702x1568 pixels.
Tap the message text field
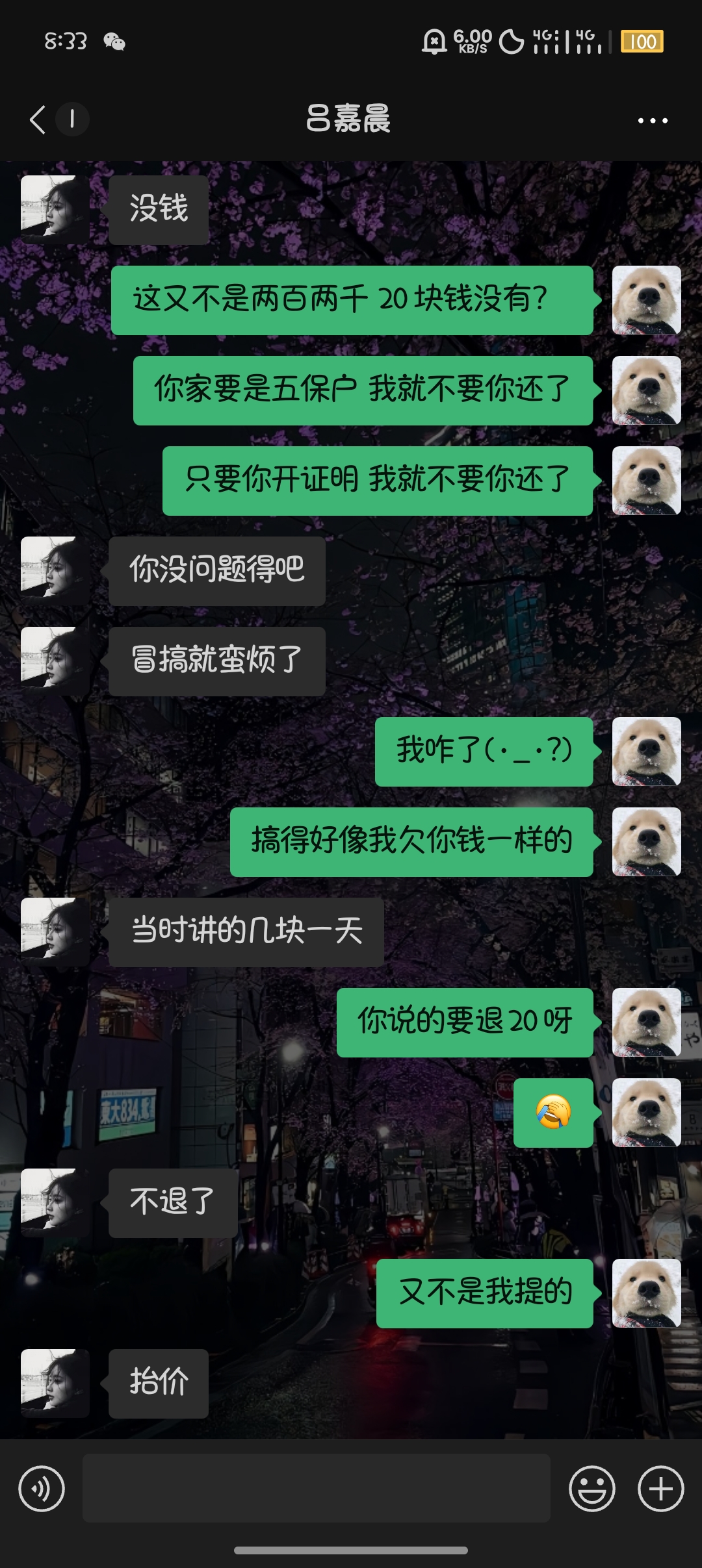[x=316, y=1488]
